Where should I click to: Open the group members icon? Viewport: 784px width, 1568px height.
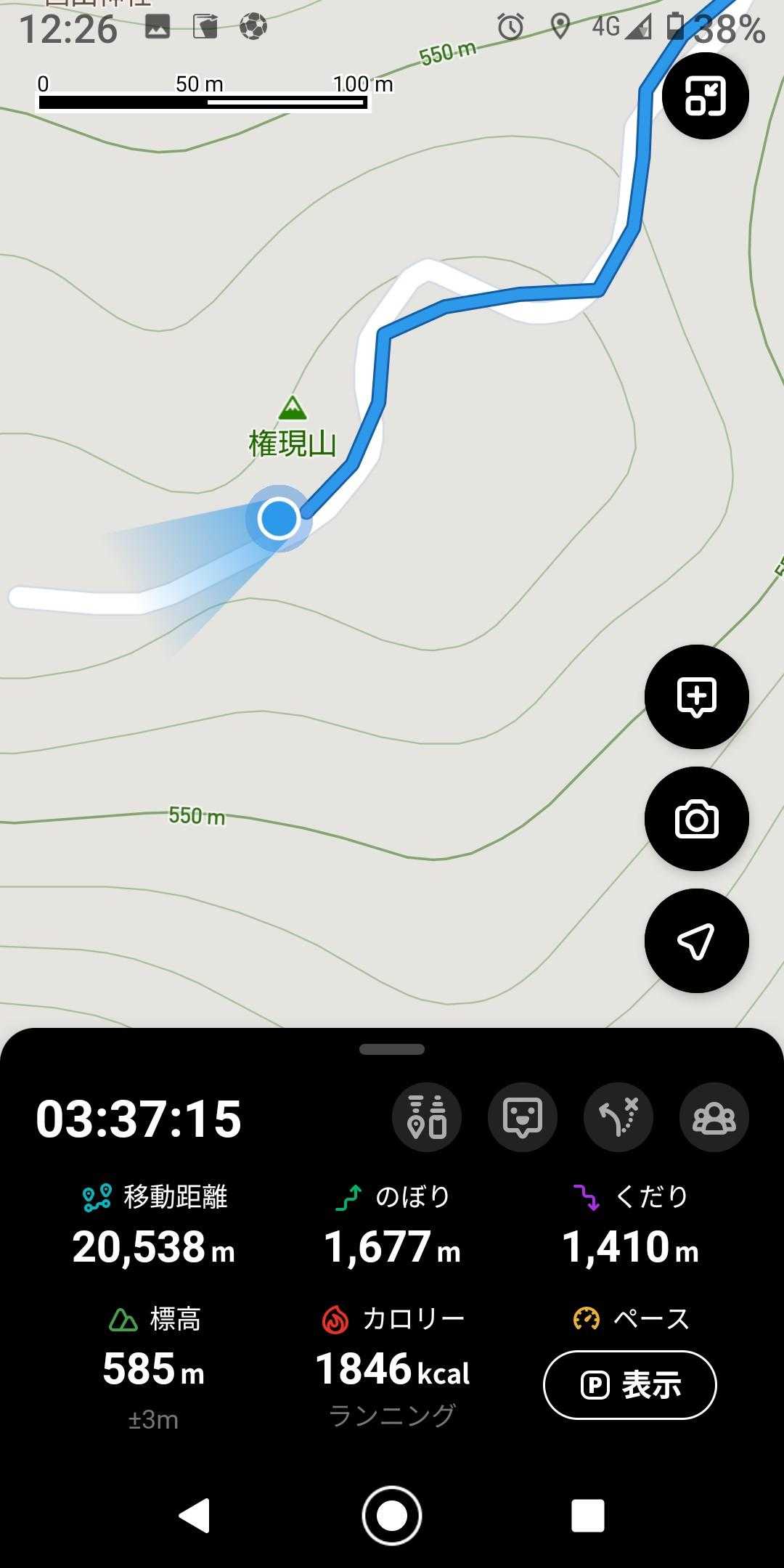pos(714,1117)
